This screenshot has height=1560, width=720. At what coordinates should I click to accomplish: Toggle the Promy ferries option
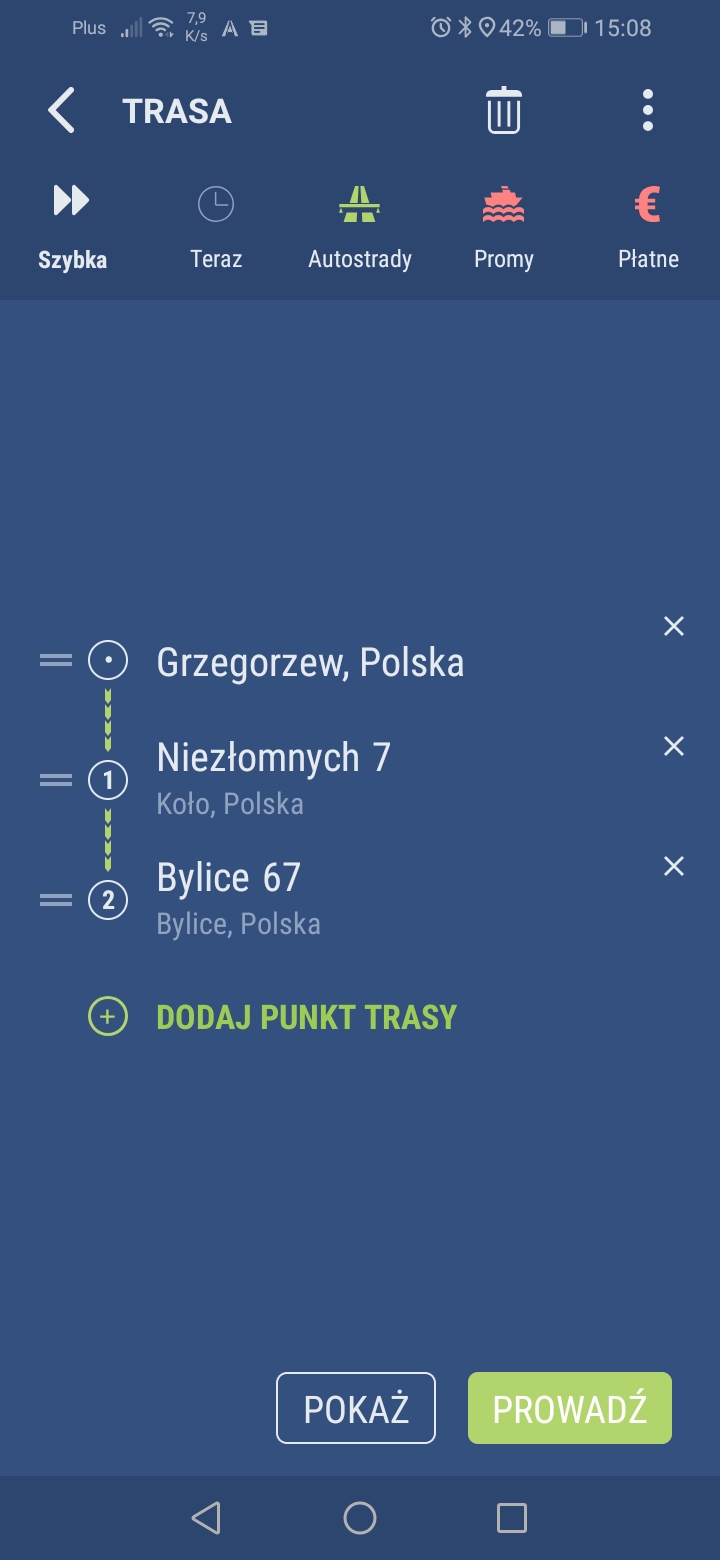coord(504,228)
